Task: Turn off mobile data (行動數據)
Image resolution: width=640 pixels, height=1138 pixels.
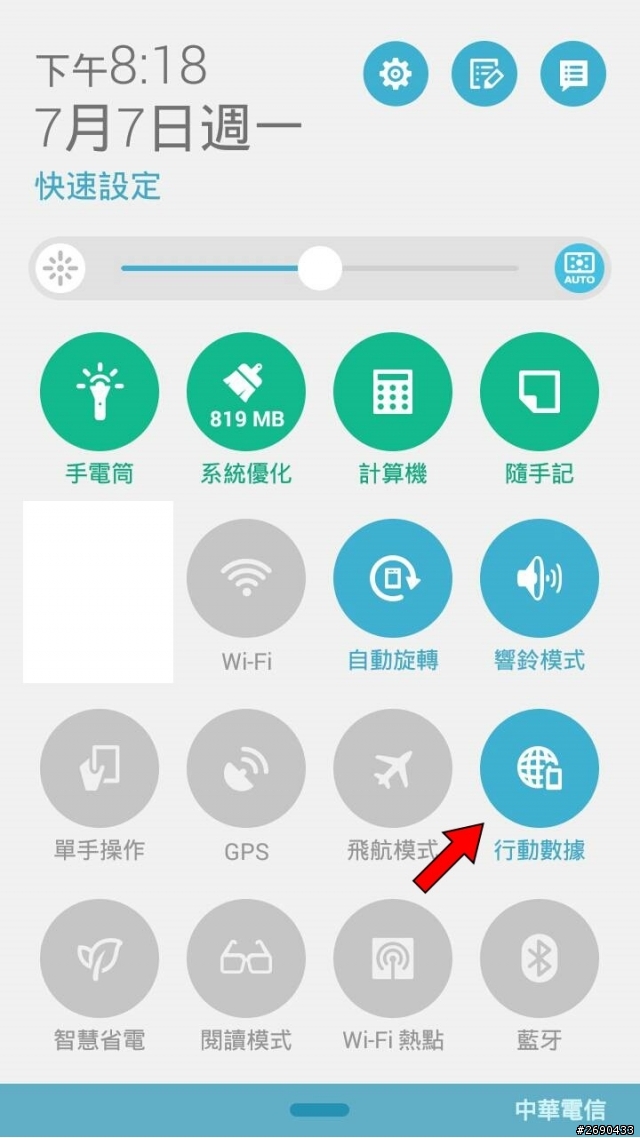Action: (x=539, y=768)
